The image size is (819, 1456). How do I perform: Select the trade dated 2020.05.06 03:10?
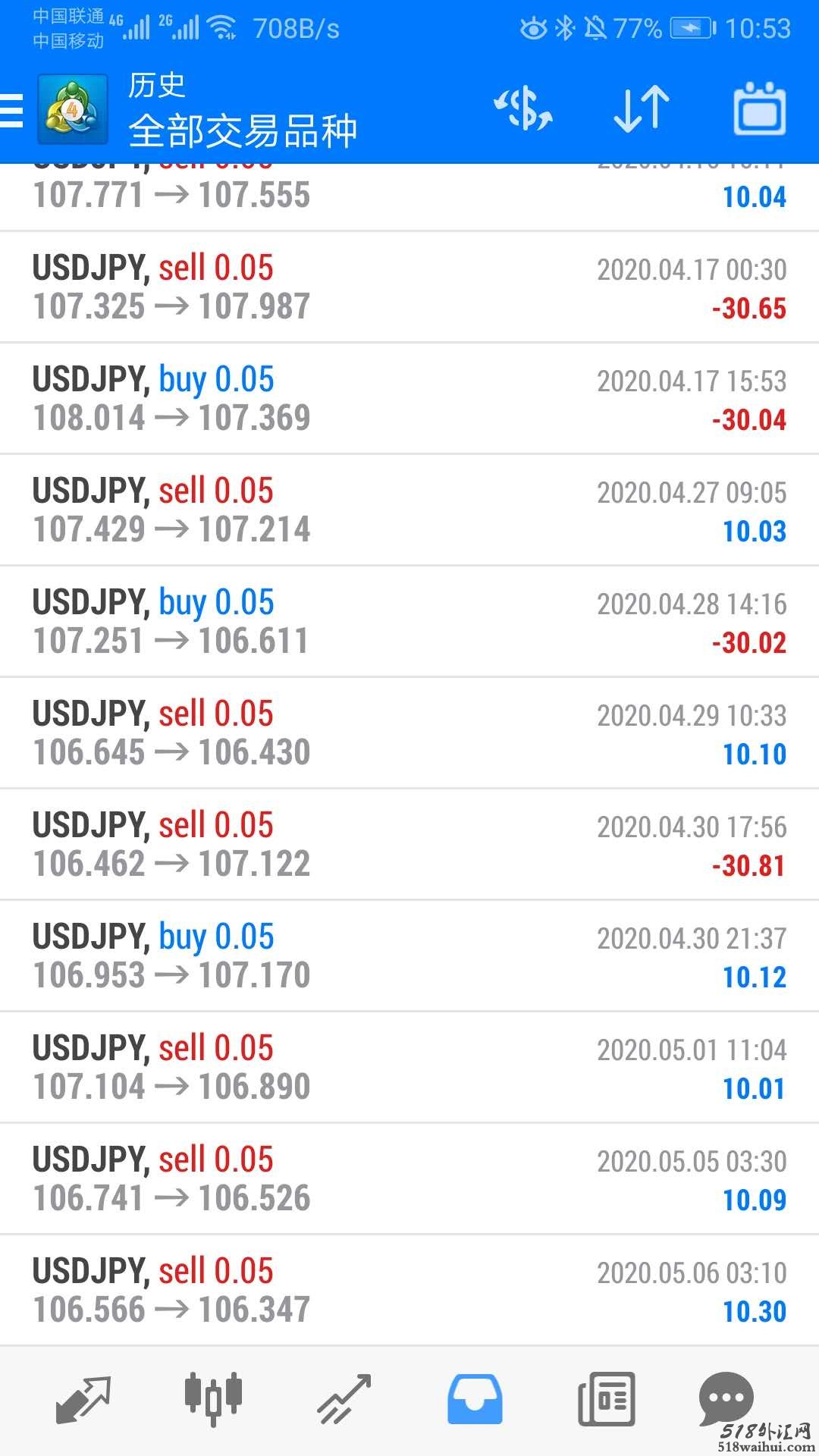tap(409, 1291)
